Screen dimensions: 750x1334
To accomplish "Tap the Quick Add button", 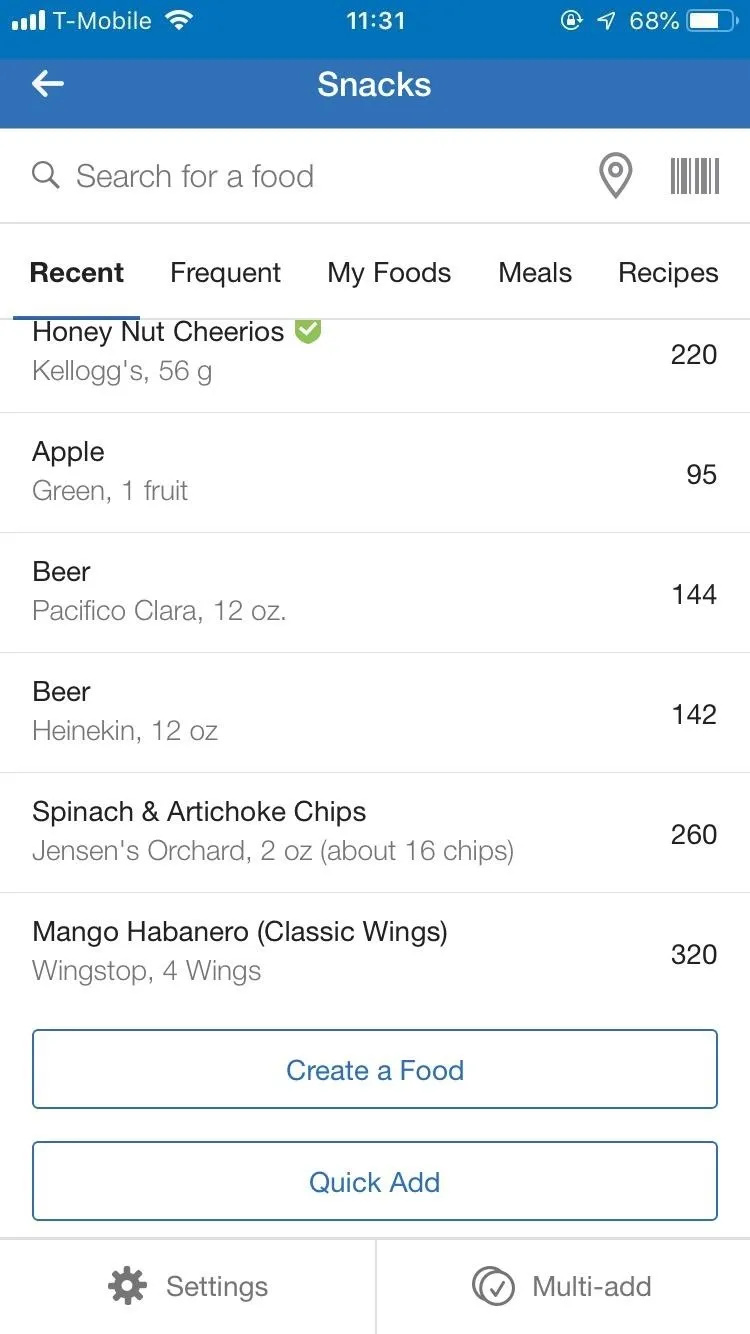I will click(375, 1182).
